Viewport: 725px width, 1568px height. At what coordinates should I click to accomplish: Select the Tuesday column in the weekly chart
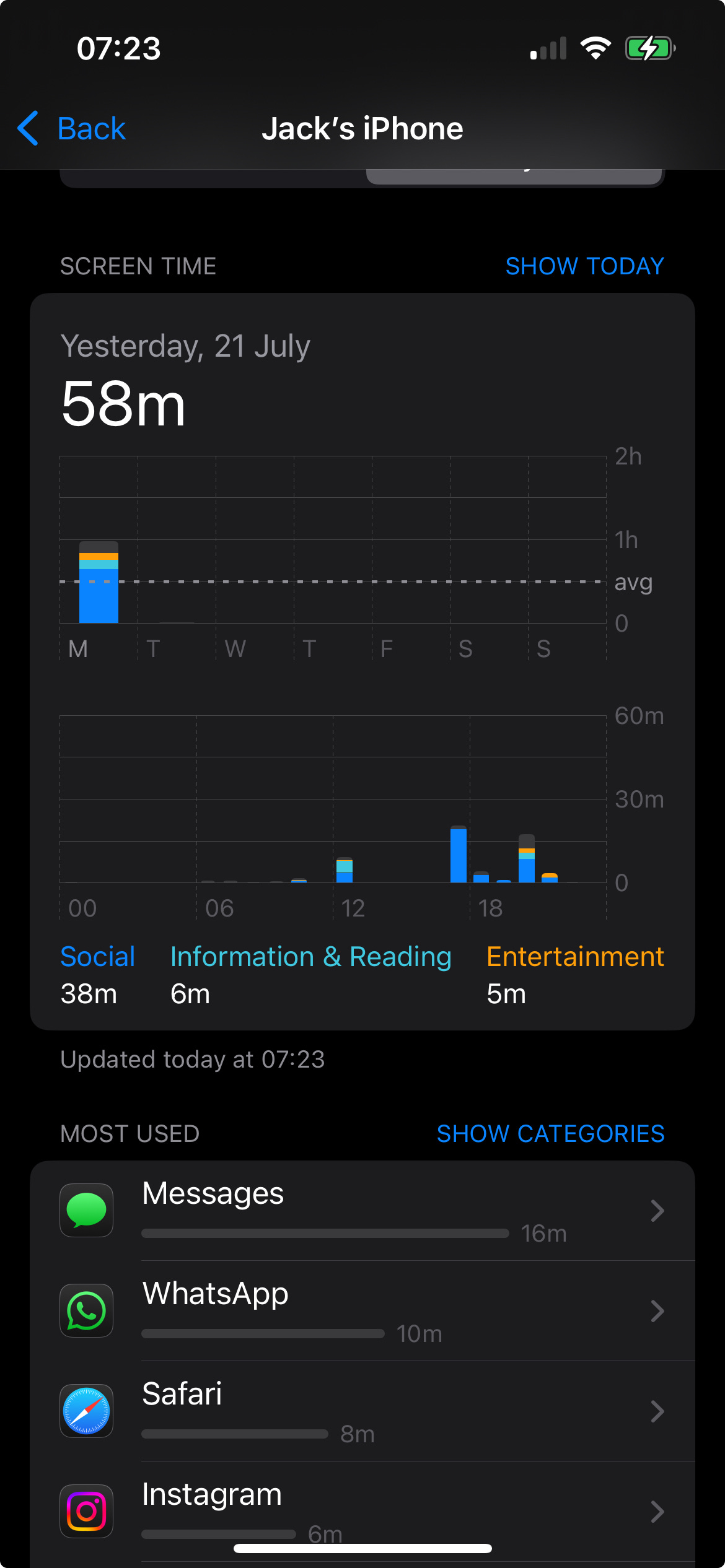177,582
